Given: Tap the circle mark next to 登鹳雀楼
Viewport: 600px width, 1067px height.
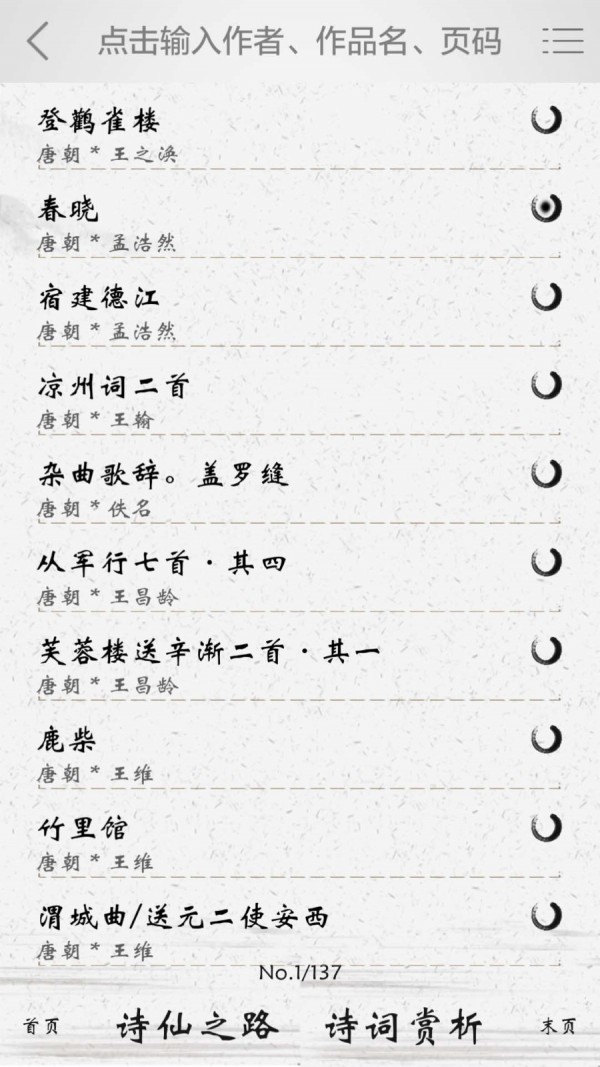Looking at the screenshot, I should (546, 120).
